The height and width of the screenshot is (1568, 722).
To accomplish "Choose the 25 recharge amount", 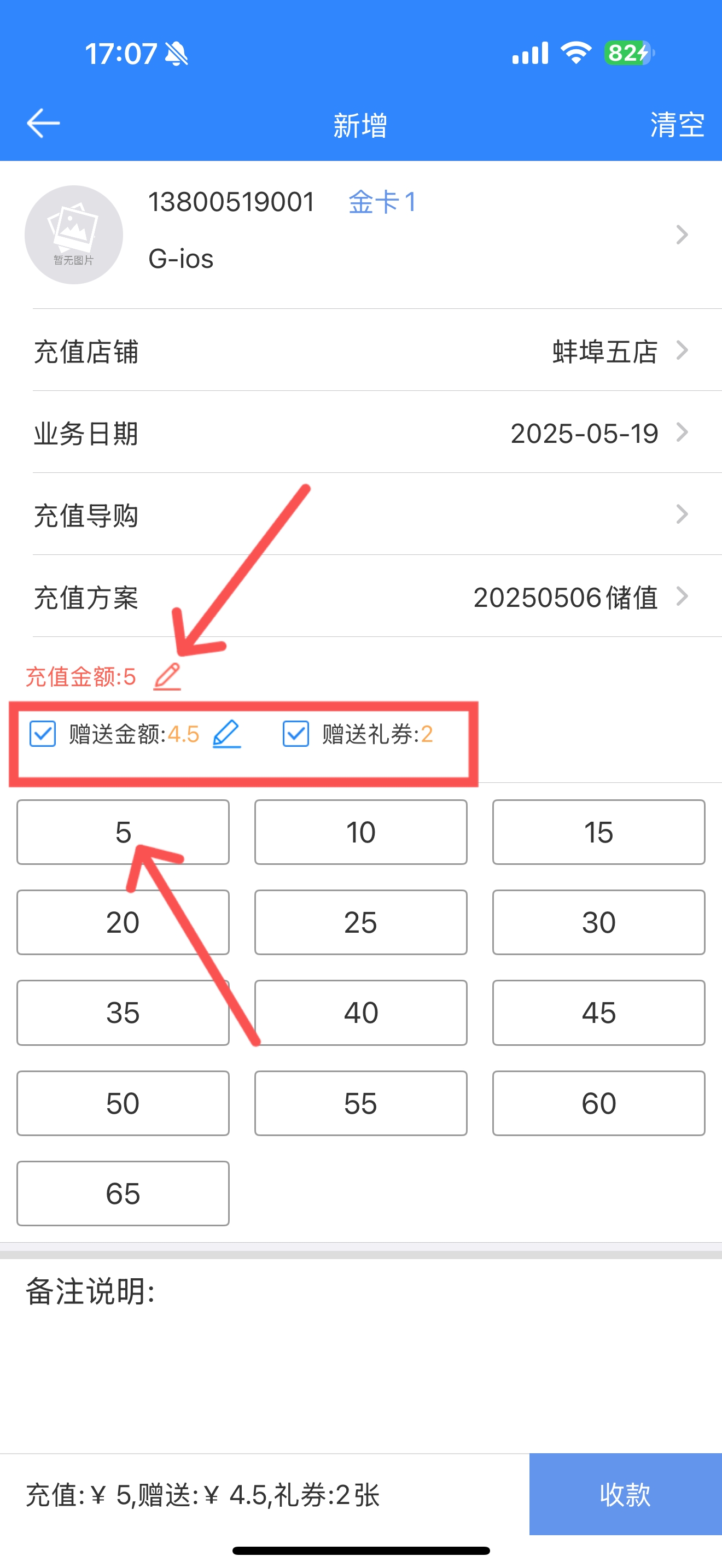I will pyautogui.click(x=361, y=922).
